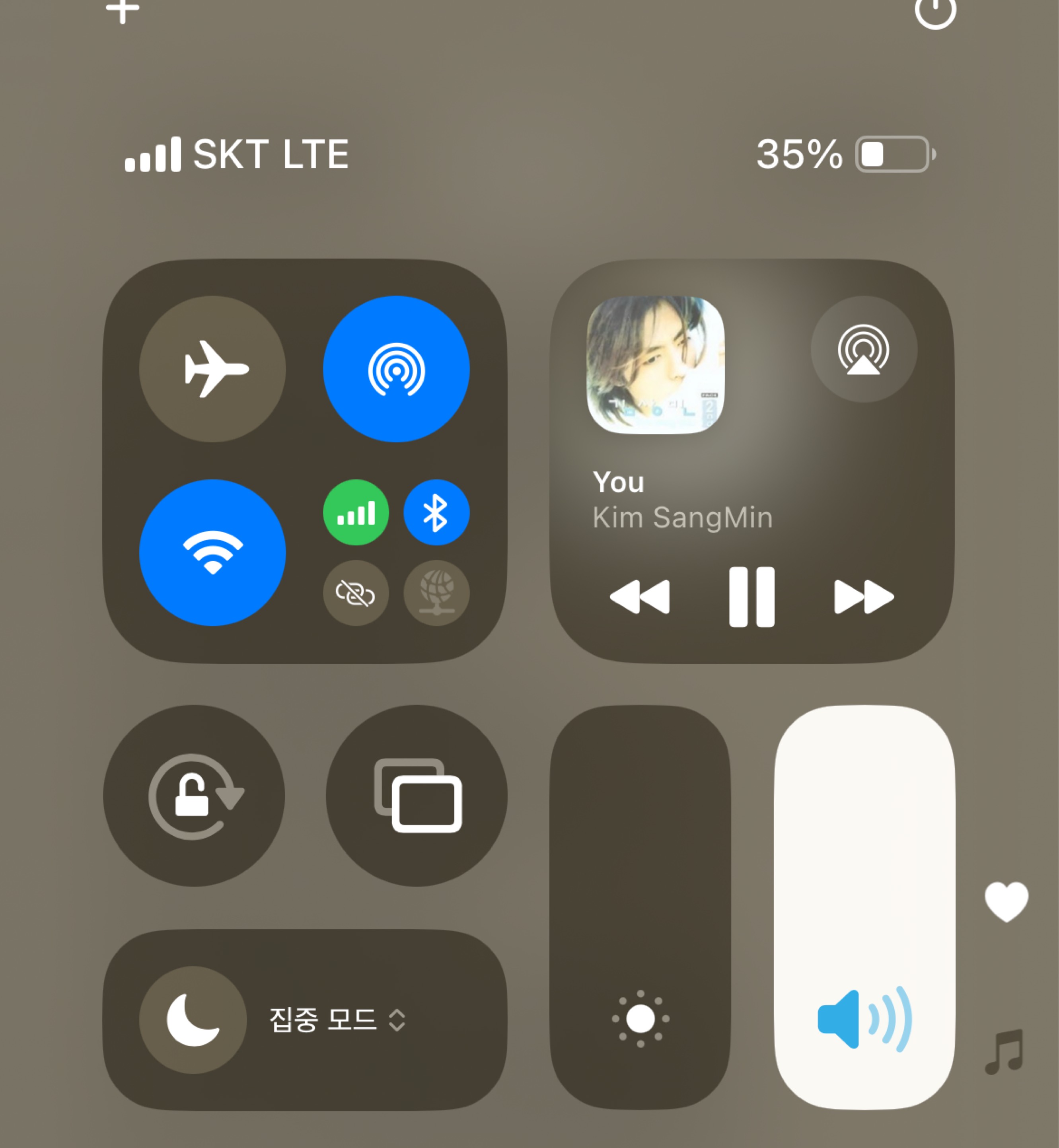Skip forward to the next track
This screenshot has height=1148, width=1059.
pos(864,597)
